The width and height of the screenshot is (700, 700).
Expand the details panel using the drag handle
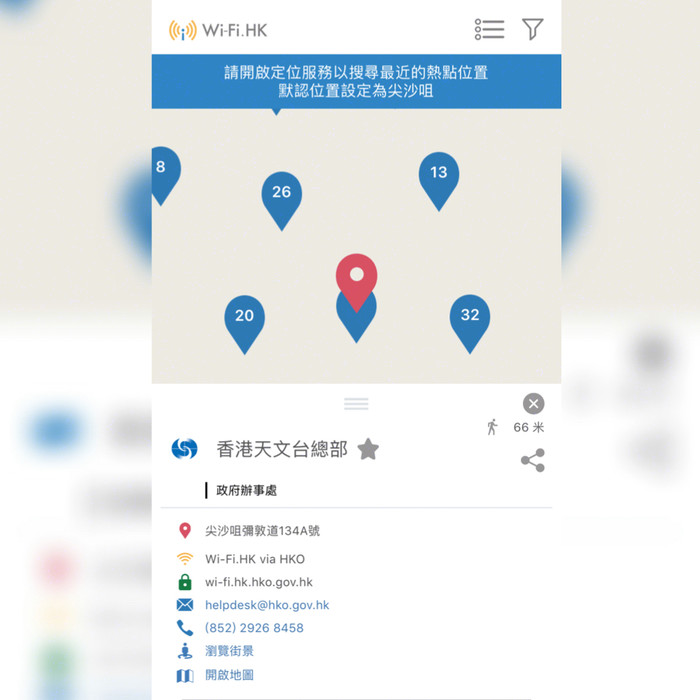pyautogui.click(x=356, y=404)
